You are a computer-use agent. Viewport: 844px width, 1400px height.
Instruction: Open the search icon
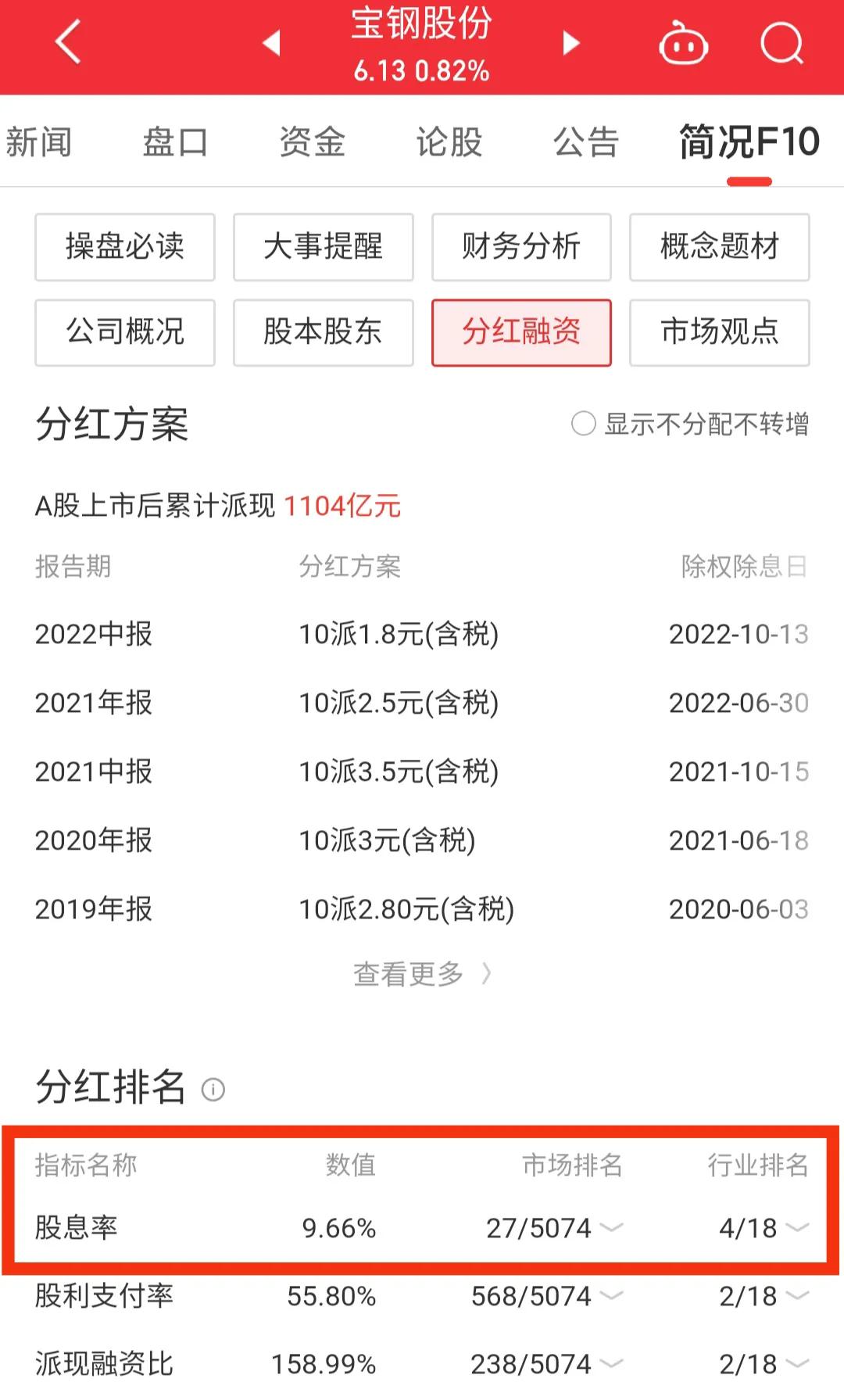(781, 43)
